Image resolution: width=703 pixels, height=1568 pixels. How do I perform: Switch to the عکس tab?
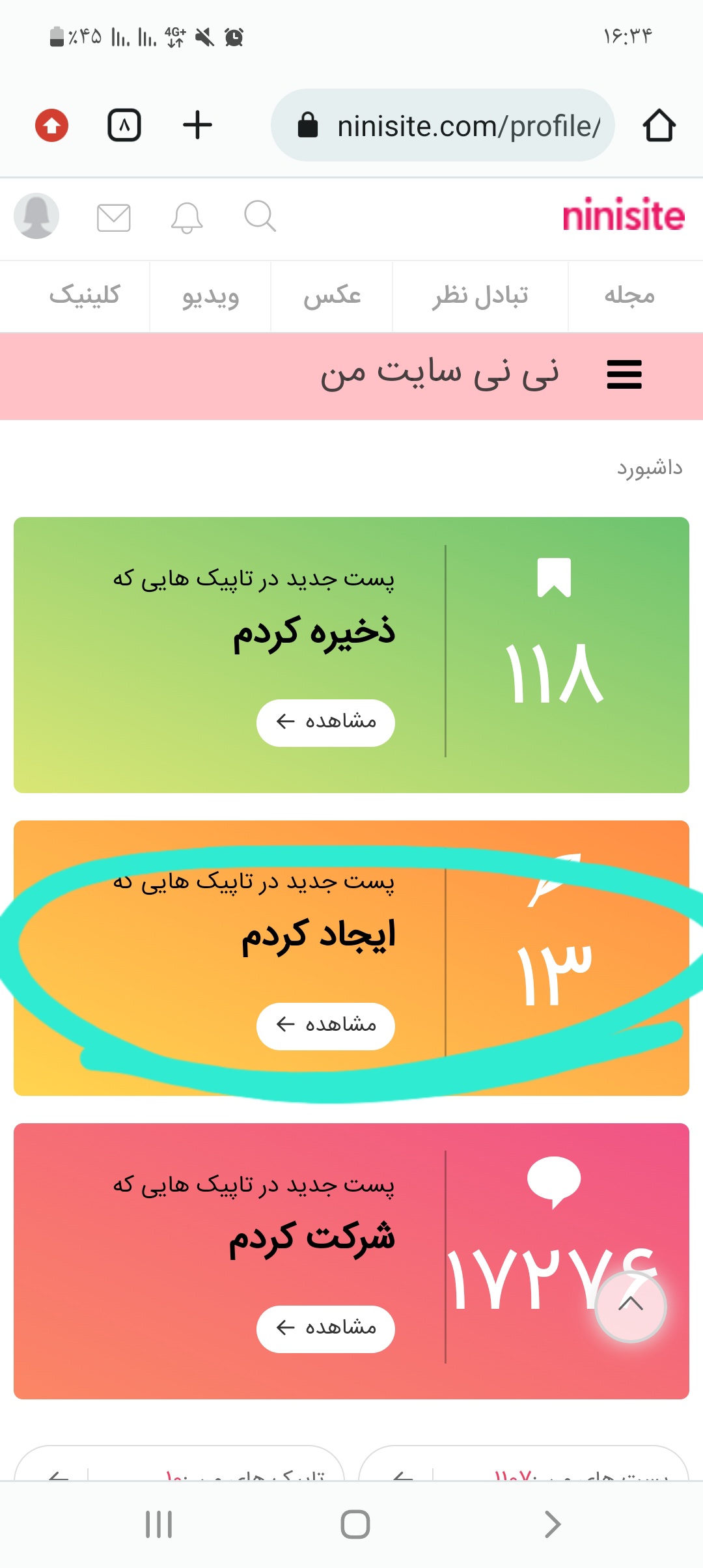tap(332, 296)
